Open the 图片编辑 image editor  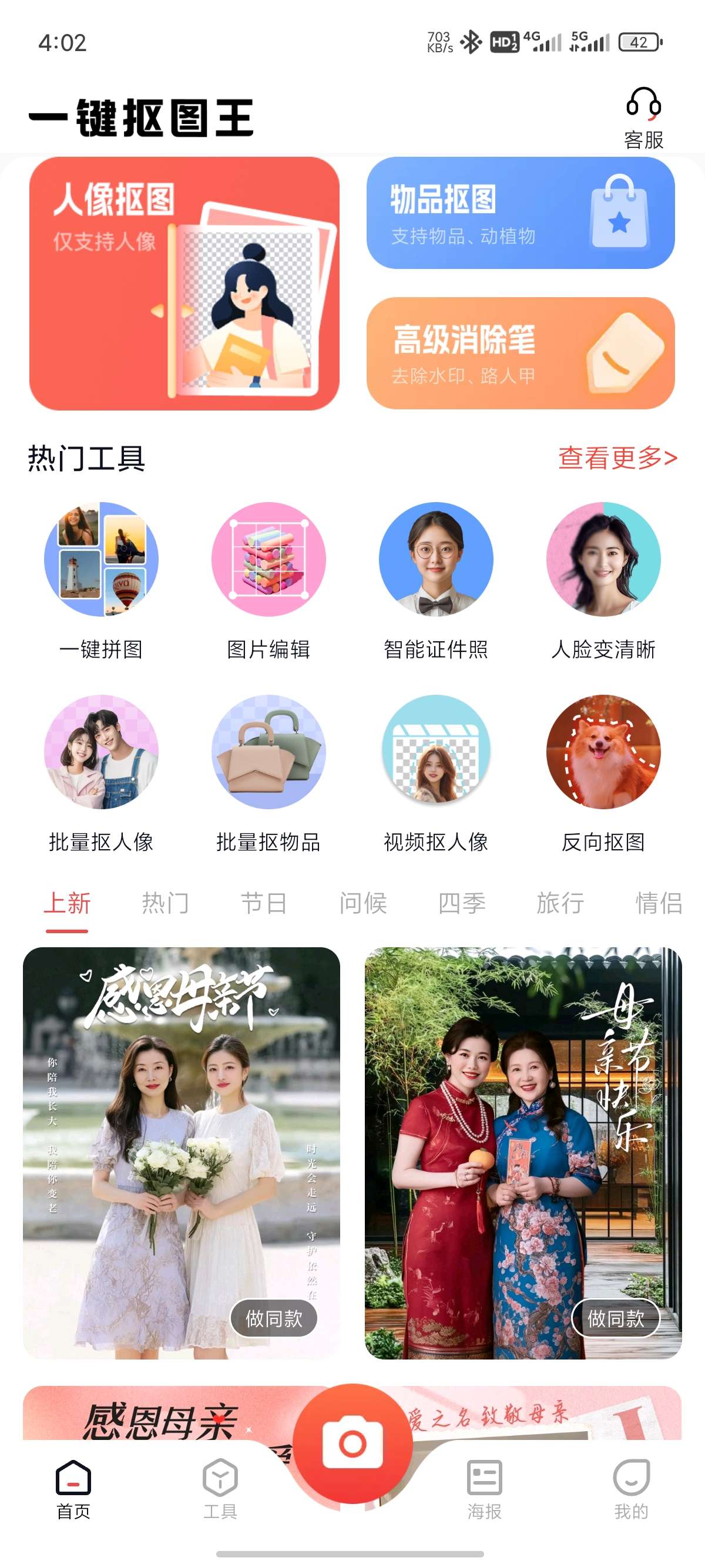click(x=268, y=578)
